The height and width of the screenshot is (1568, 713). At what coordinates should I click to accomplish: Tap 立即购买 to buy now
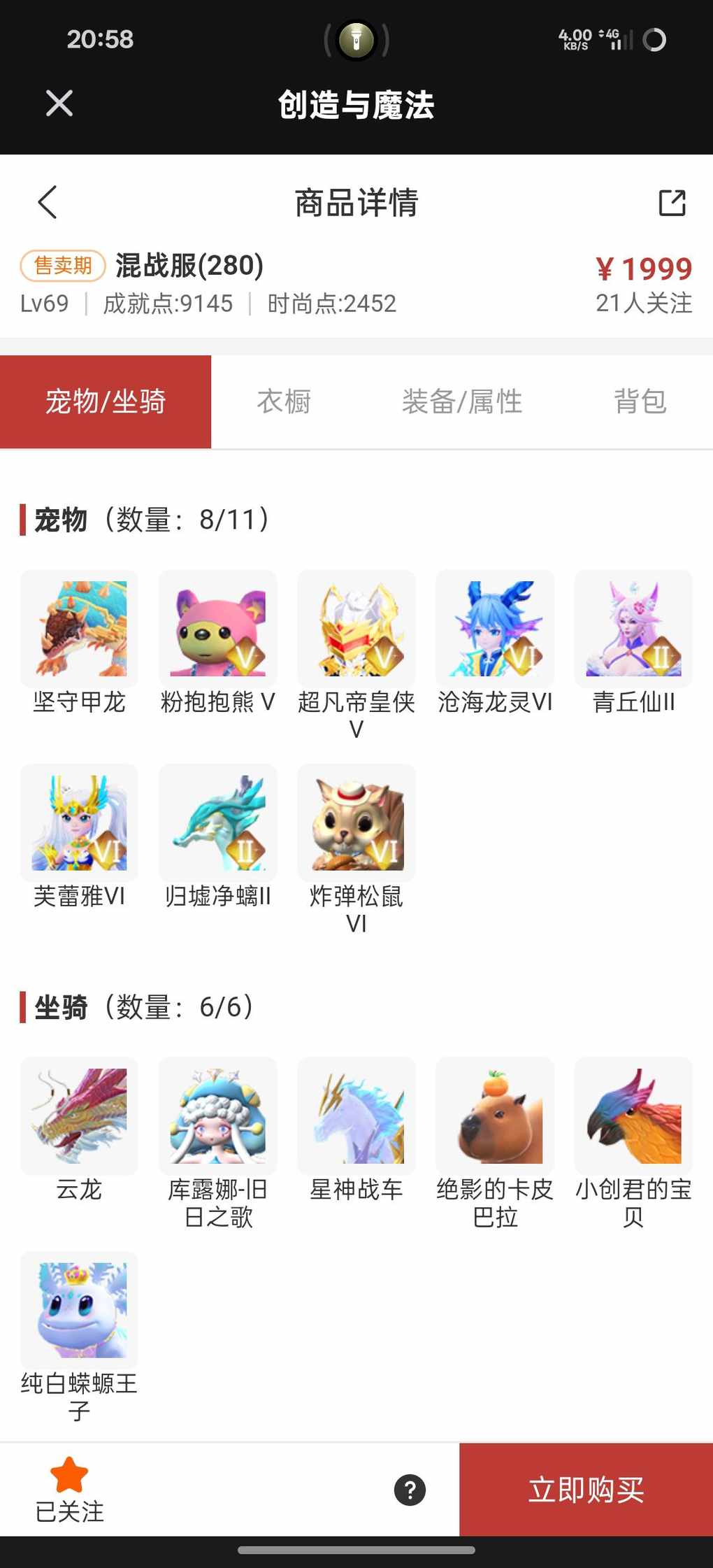tap(586, 1490)
